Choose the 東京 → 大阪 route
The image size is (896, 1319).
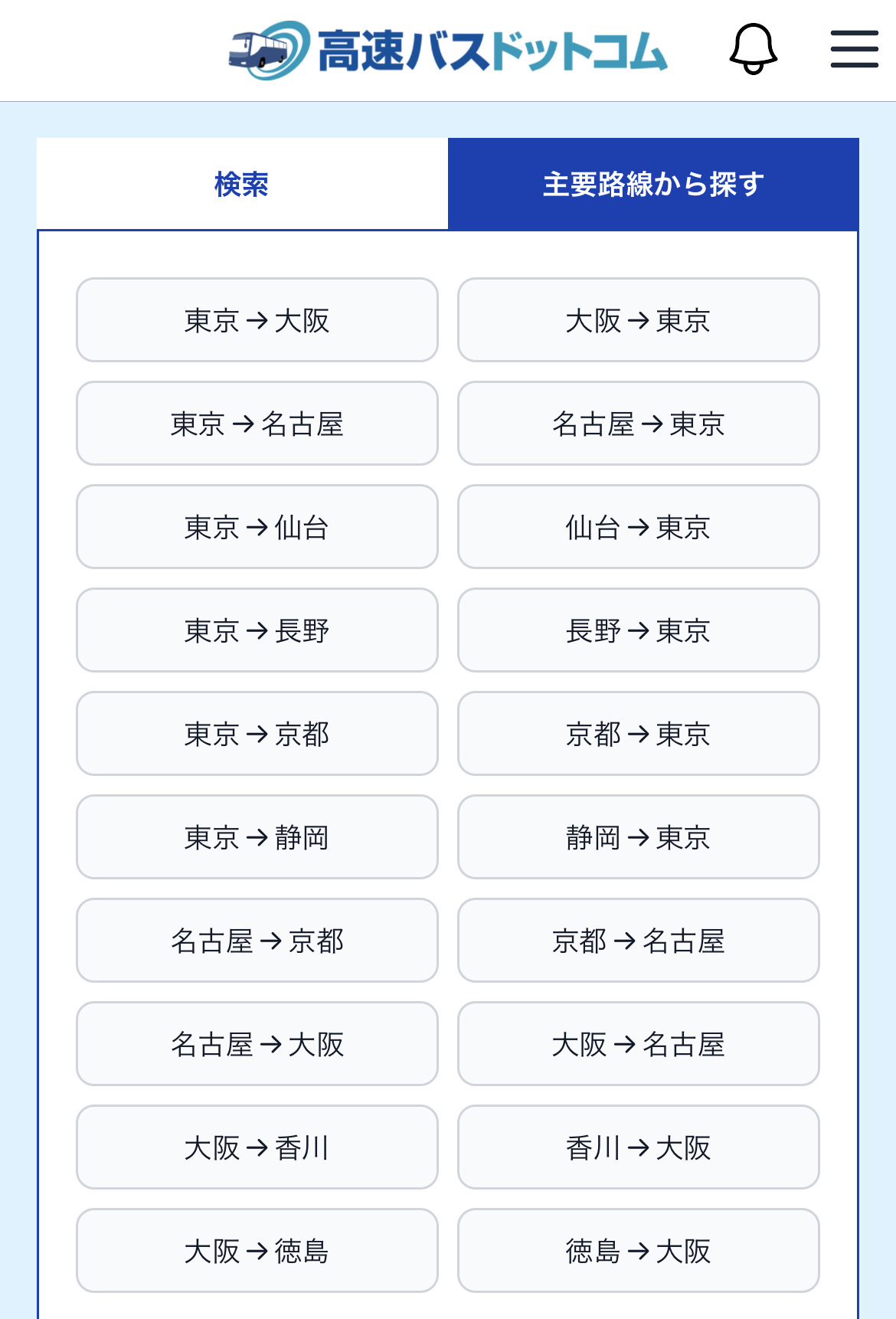[x=257, y=320]
